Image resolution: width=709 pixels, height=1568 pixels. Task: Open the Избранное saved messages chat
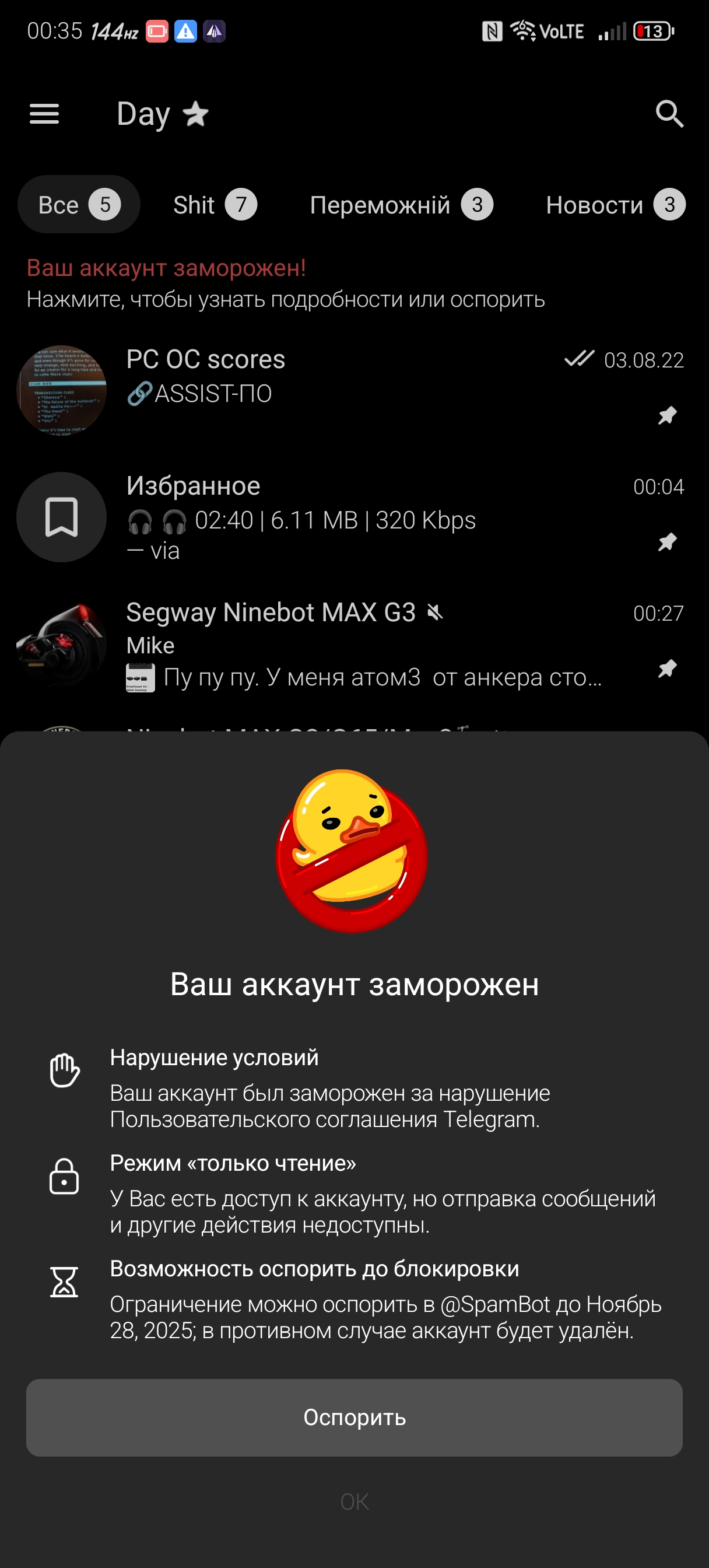coord(341,517)
